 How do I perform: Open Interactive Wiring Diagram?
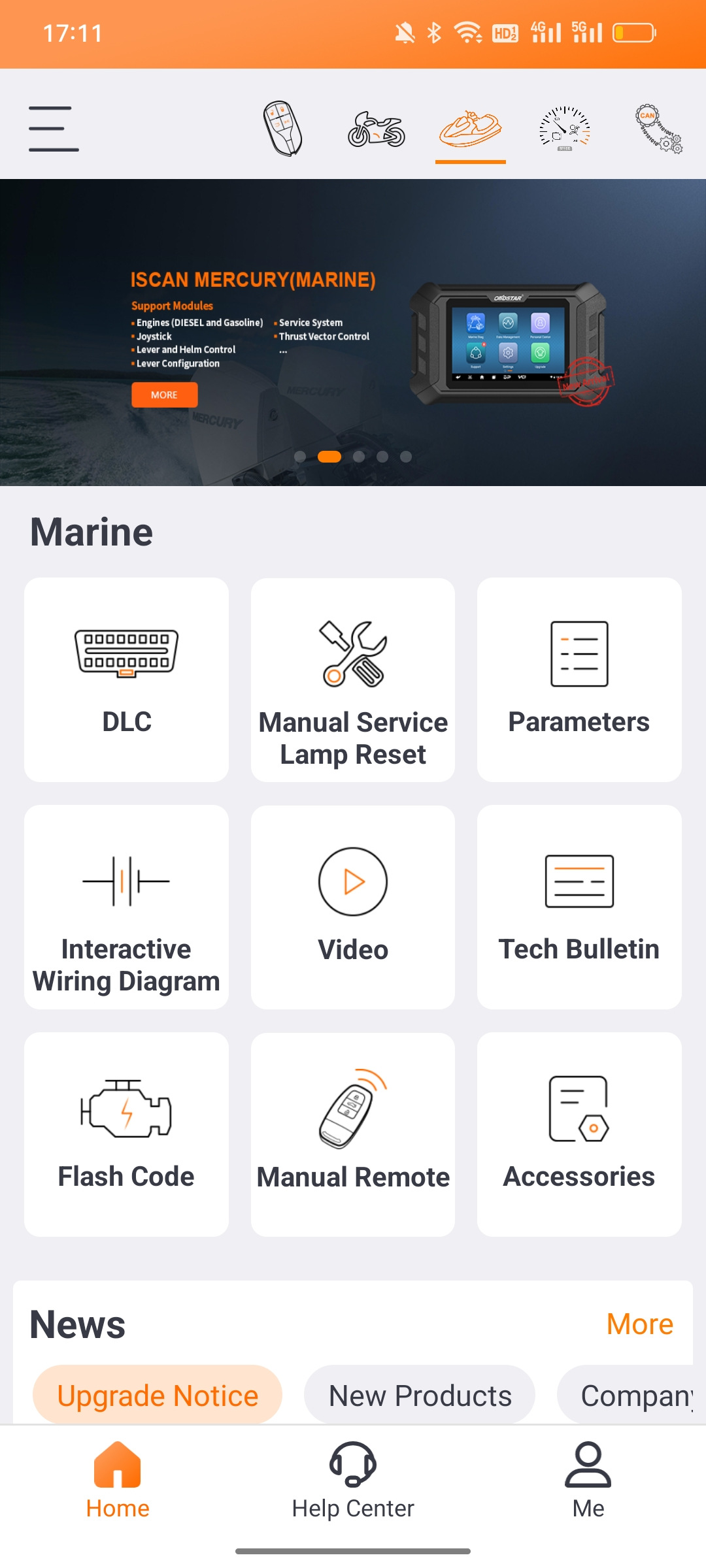tap(126, 907)
